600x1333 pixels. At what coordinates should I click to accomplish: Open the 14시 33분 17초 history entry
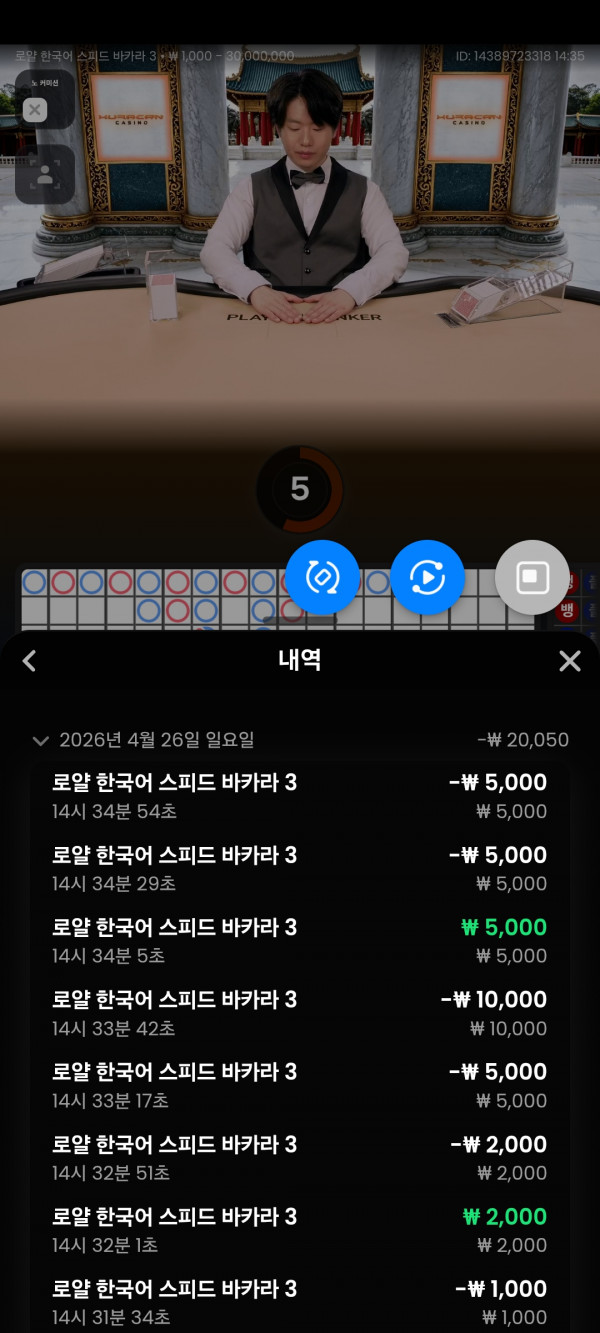tap(300, 1084)
